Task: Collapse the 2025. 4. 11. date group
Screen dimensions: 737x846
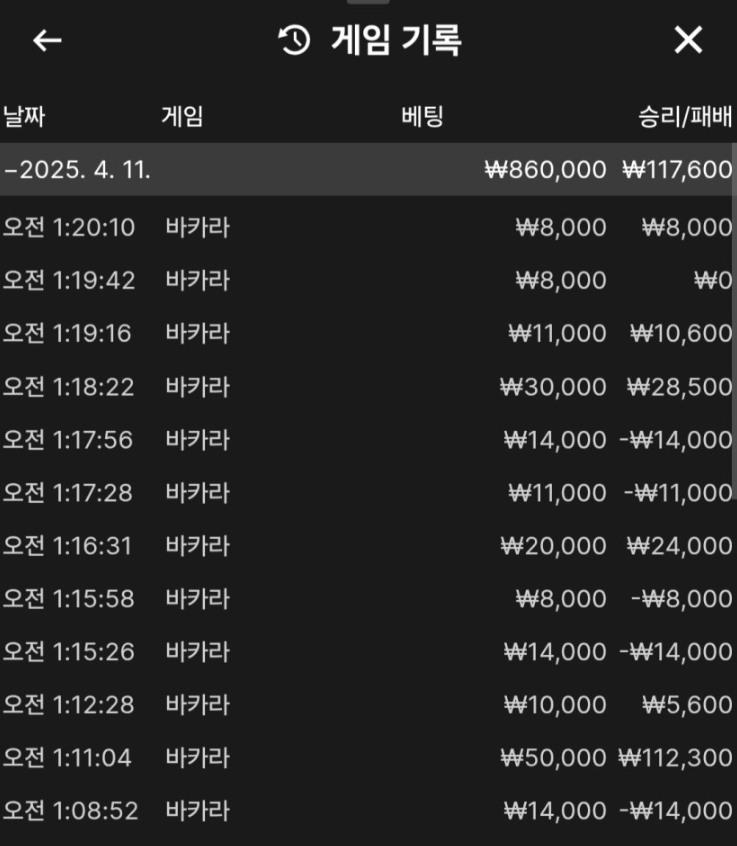Action: click(x=78, y=169)
